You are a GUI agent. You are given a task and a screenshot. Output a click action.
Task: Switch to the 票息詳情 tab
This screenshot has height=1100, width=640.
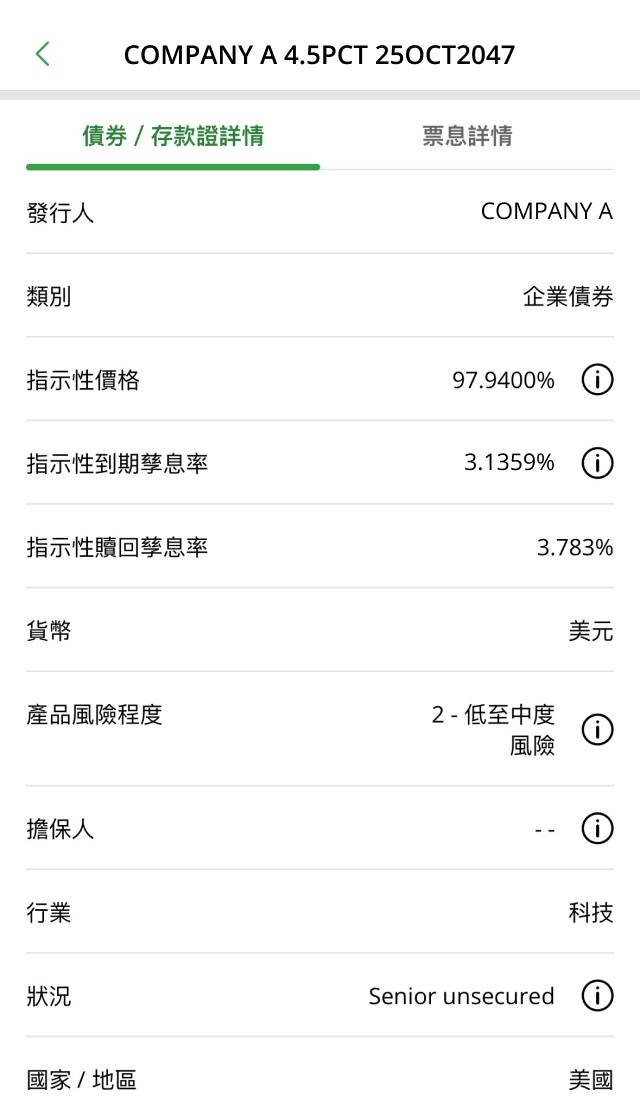(467, 137)
